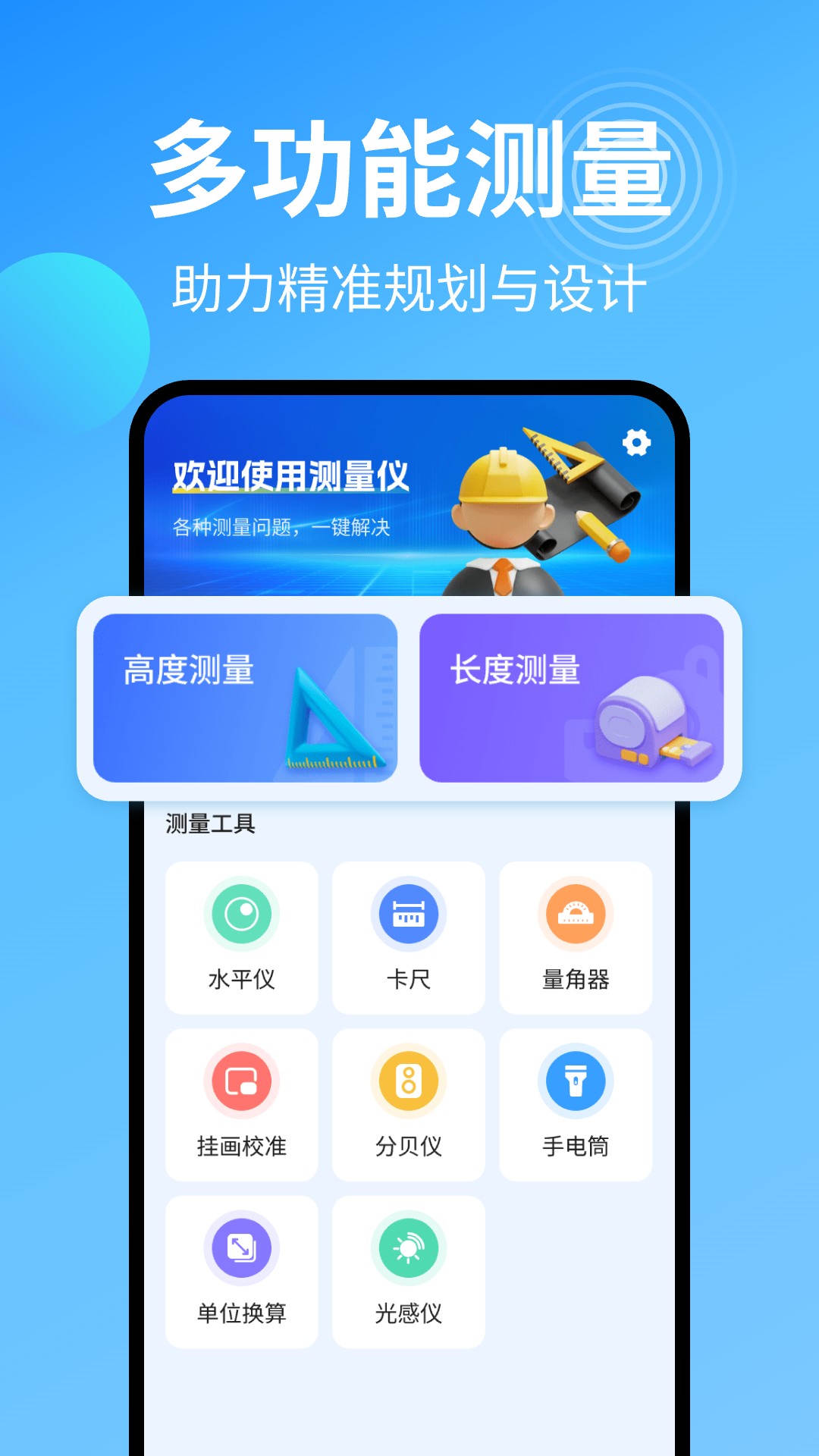Open the 单位换算 unit converter
This screenshot has width=819, height=1456.
click(241, 1271)
